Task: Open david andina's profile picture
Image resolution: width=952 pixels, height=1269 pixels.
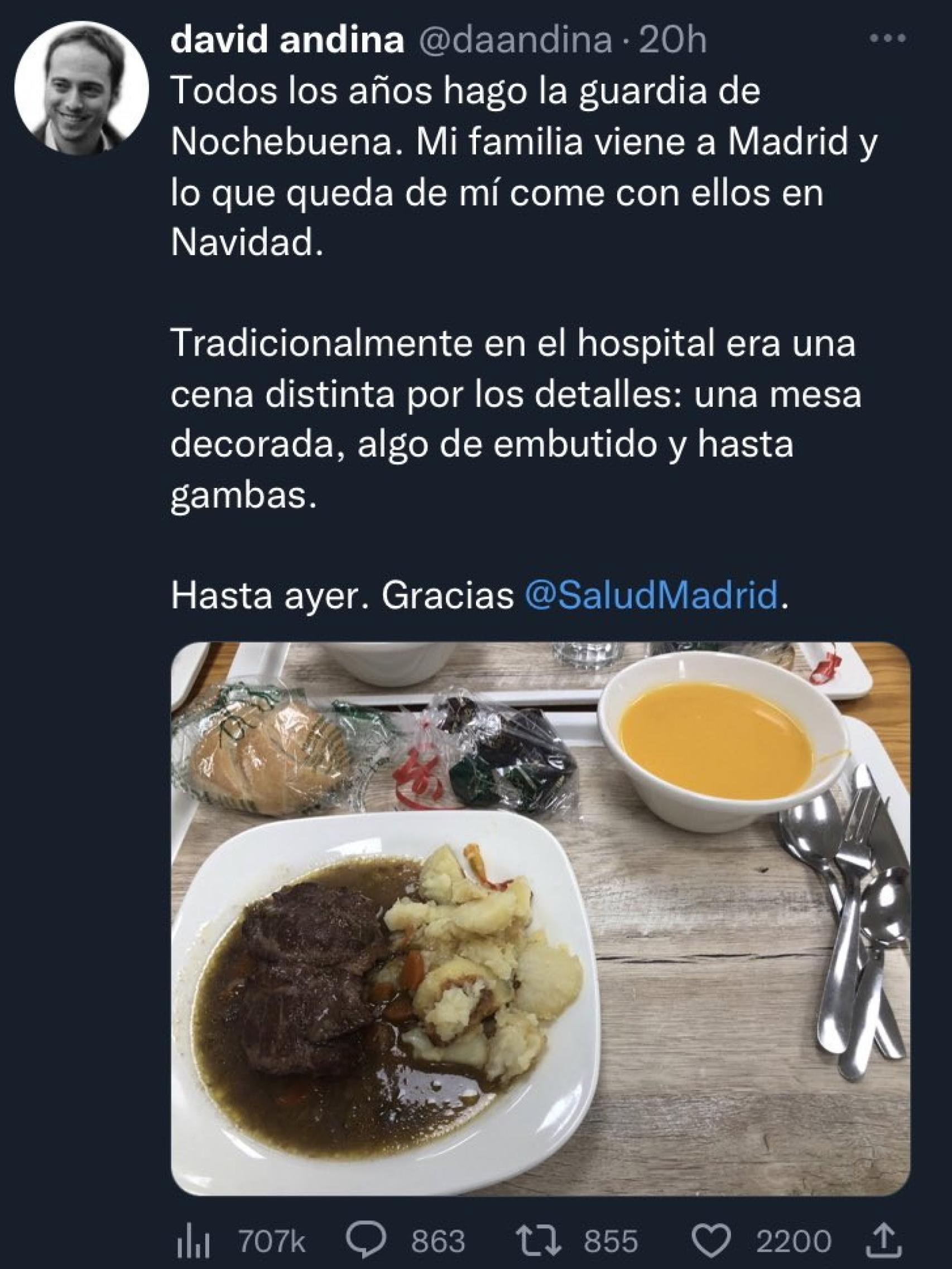Action: pyautogui.click(x=81, y=88)
